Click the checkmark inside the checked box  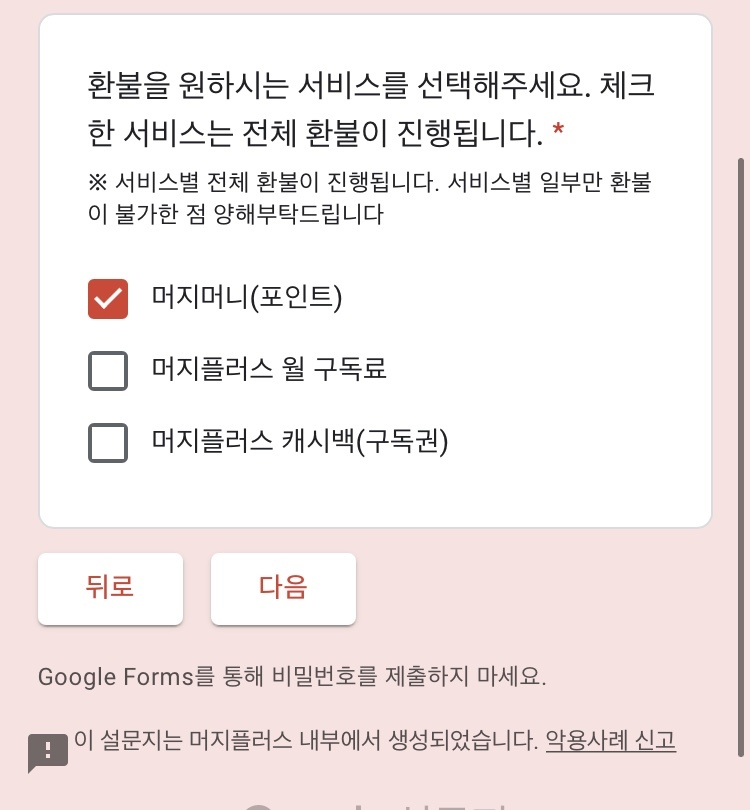tap(108, 299)
